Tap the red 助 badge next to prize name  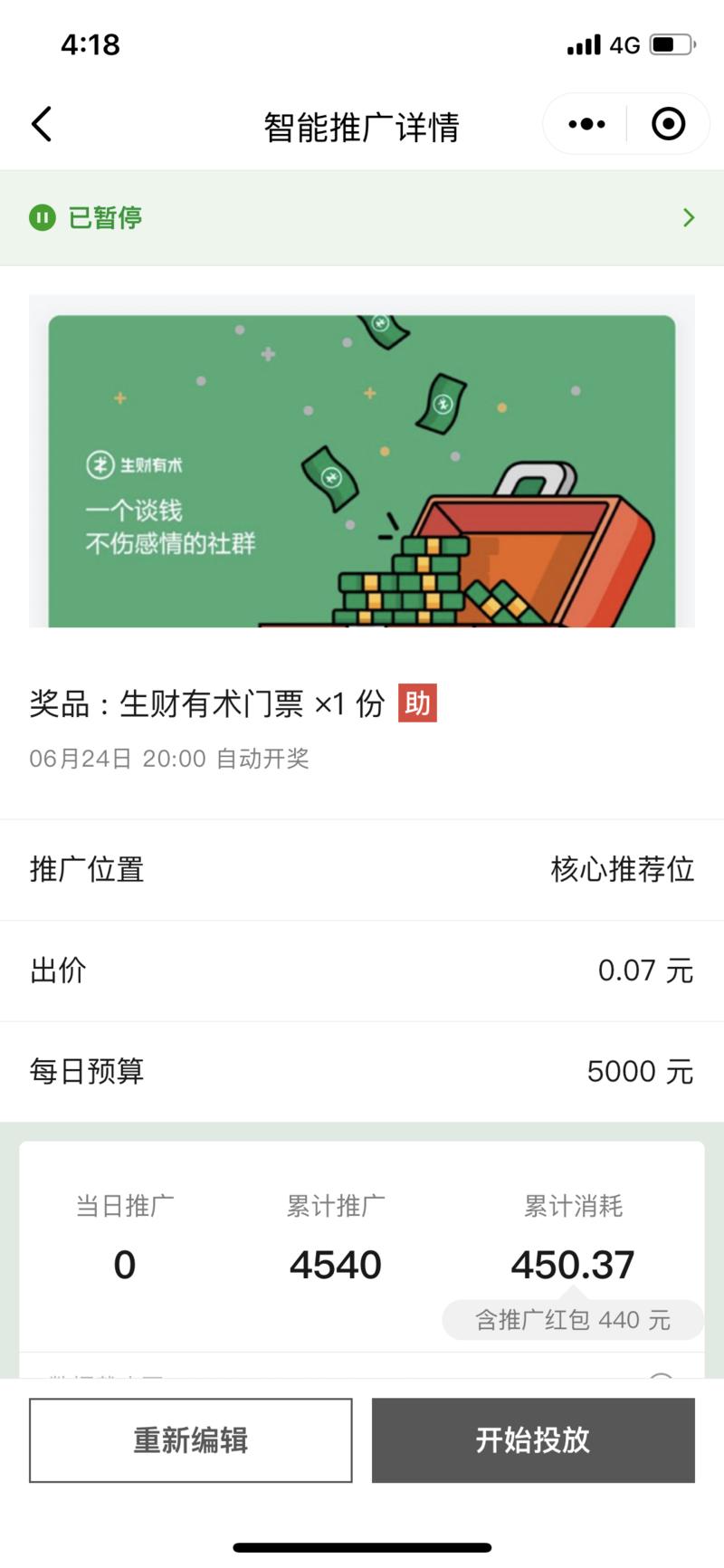(x=418, y=703)
